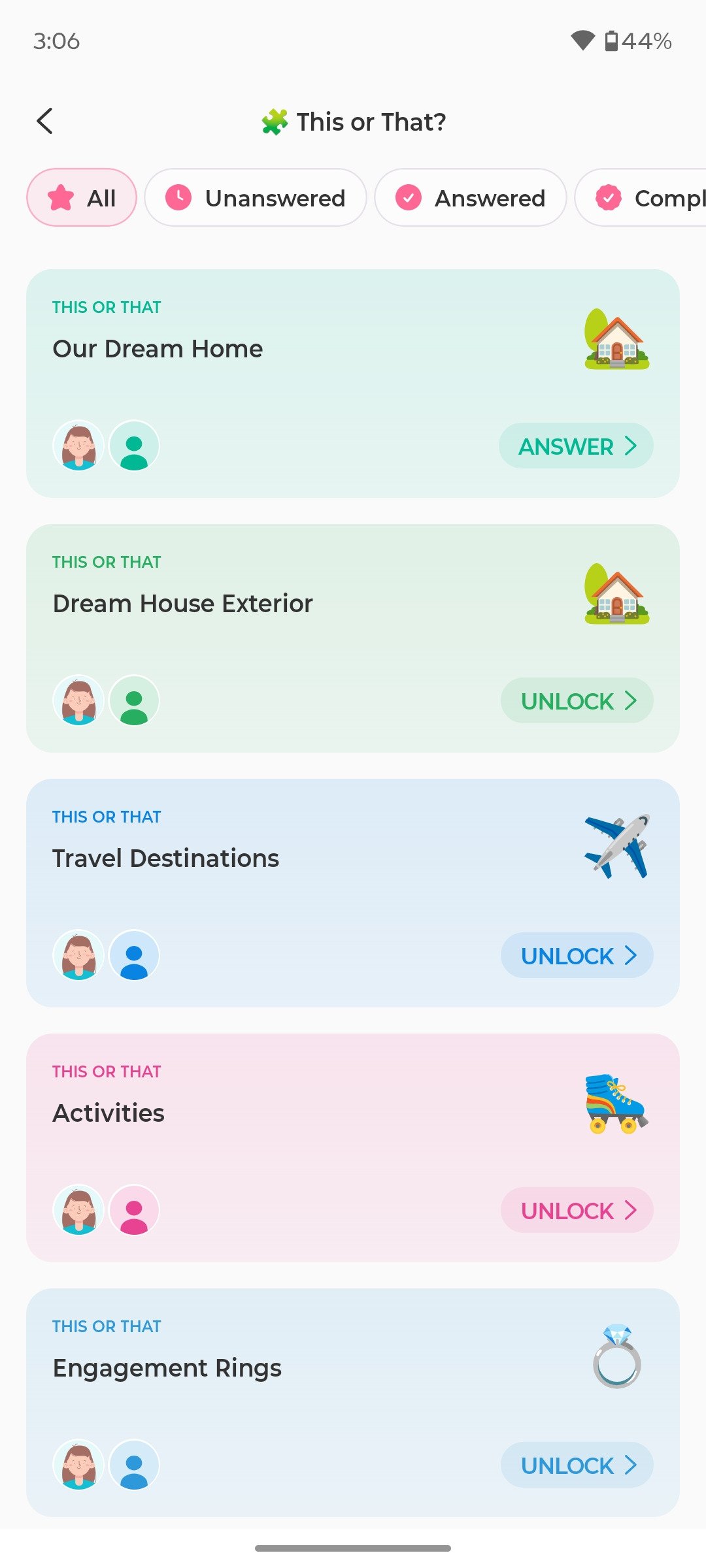Viewport: 706px width, 1568px height.
Task: Click the girl avatar on Our Dream Home card
Action: (x=78, y=446)
